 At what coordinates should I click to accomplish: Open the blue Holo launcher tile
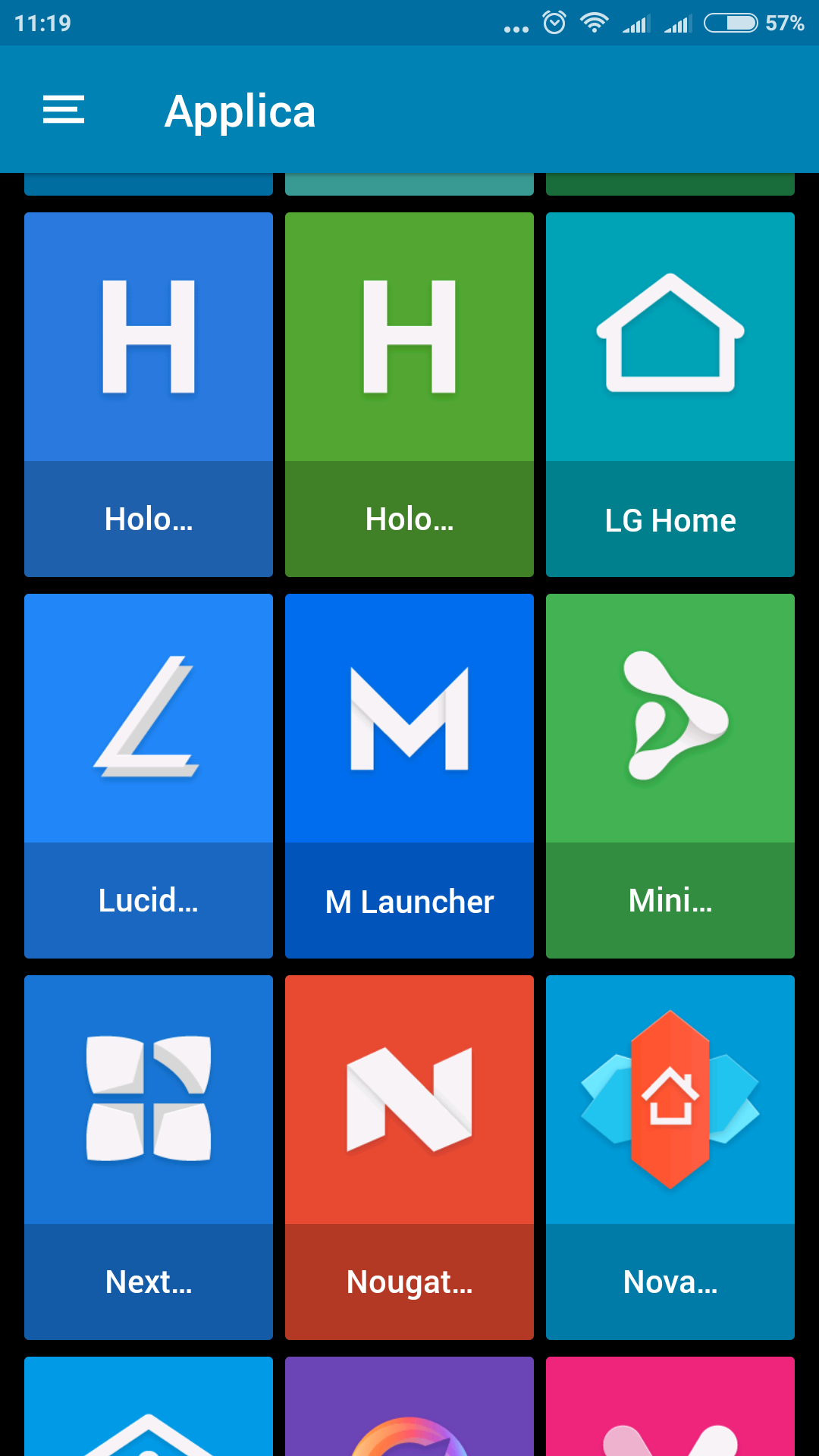tap(149, 394)
